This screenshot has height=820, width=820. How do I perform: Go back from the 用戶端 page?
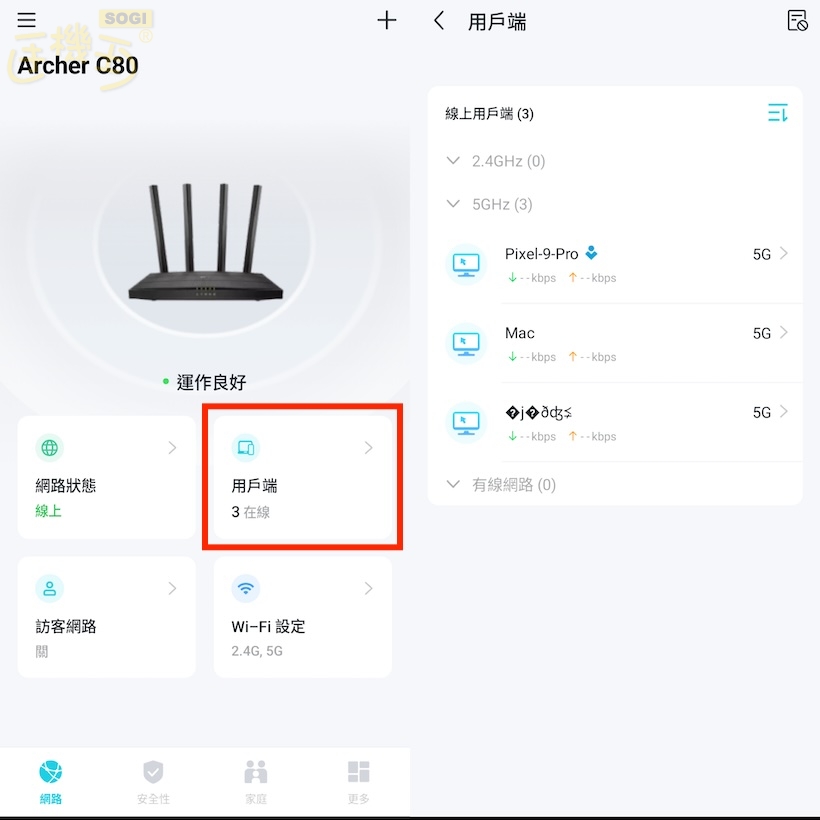439,21
